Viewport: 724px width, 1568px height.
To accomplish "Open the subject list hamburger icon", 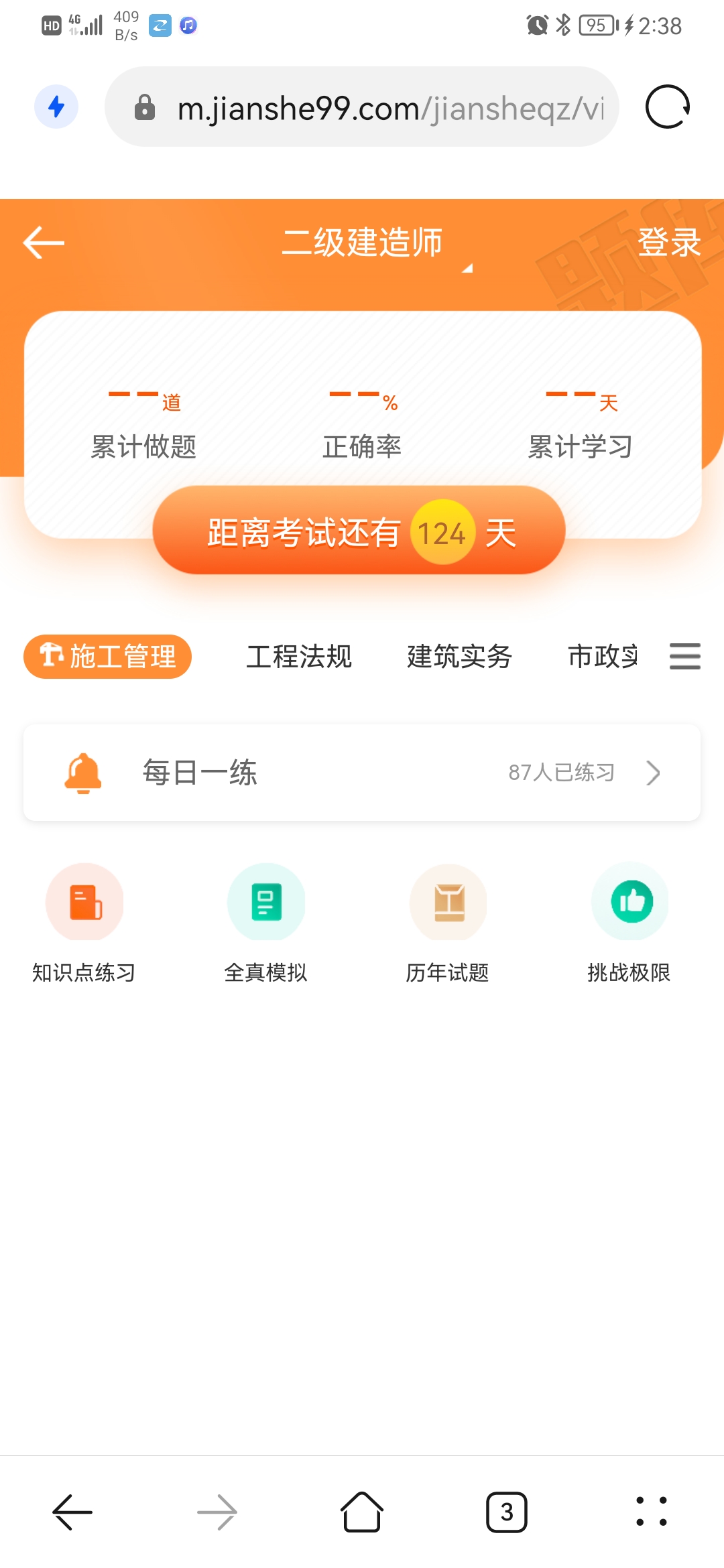I will tap(684, 658).
